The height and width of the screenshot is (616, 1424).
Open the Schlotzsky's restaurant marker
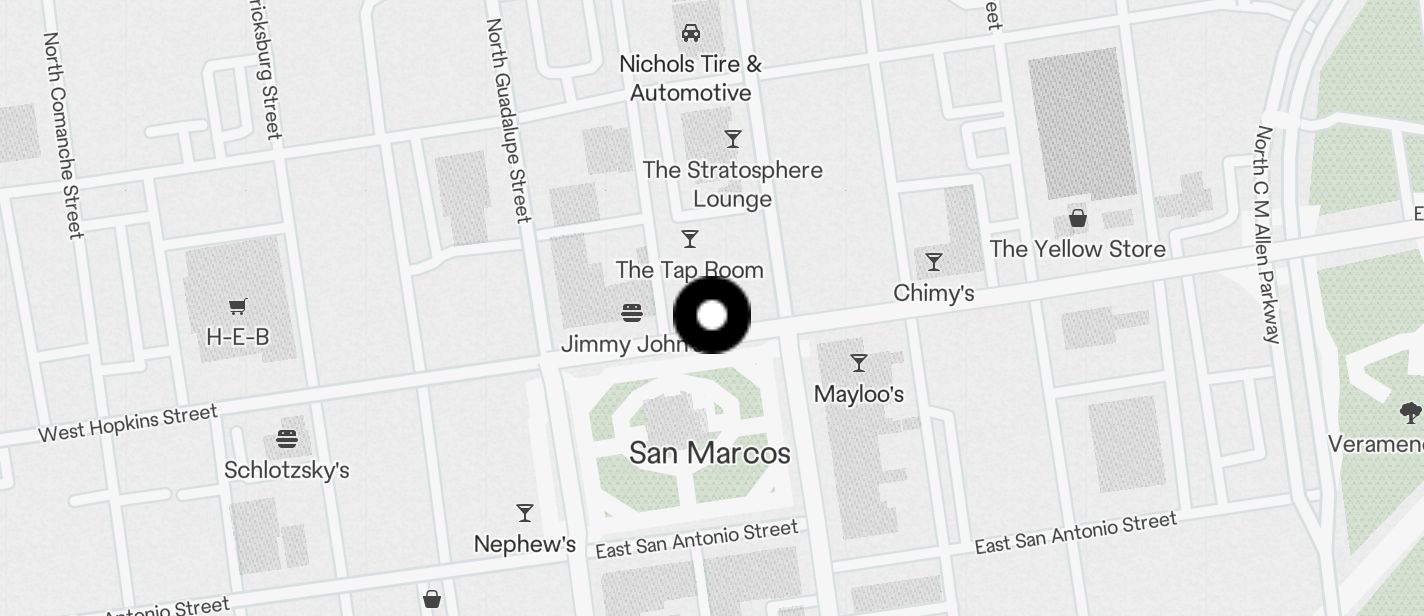[x=287, y=440]
